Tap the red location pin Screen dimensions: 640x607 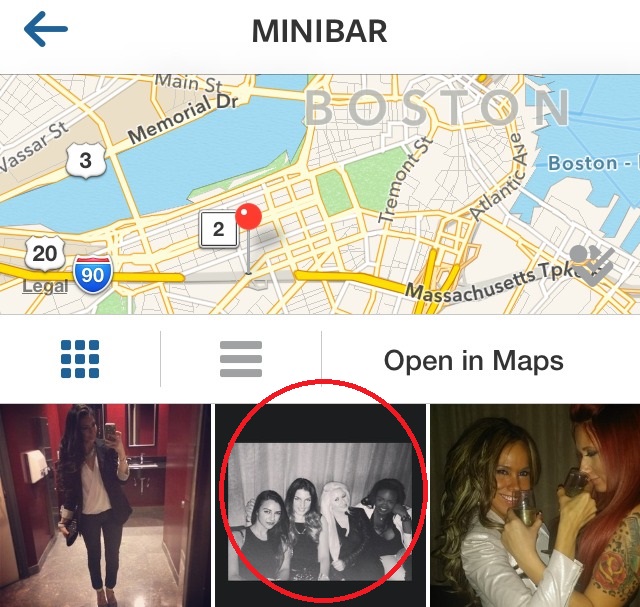[x=248, y=219]
